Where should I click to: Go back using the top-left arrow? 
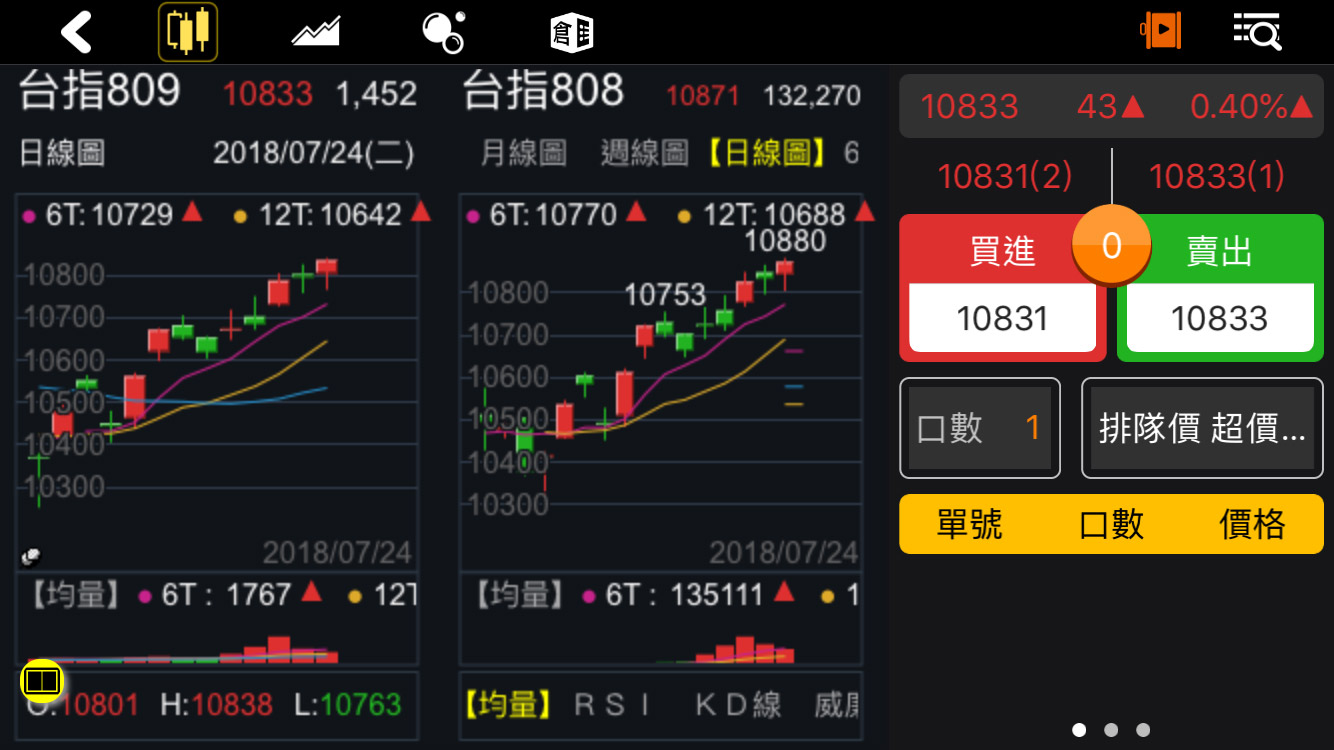tap(76, 32)
